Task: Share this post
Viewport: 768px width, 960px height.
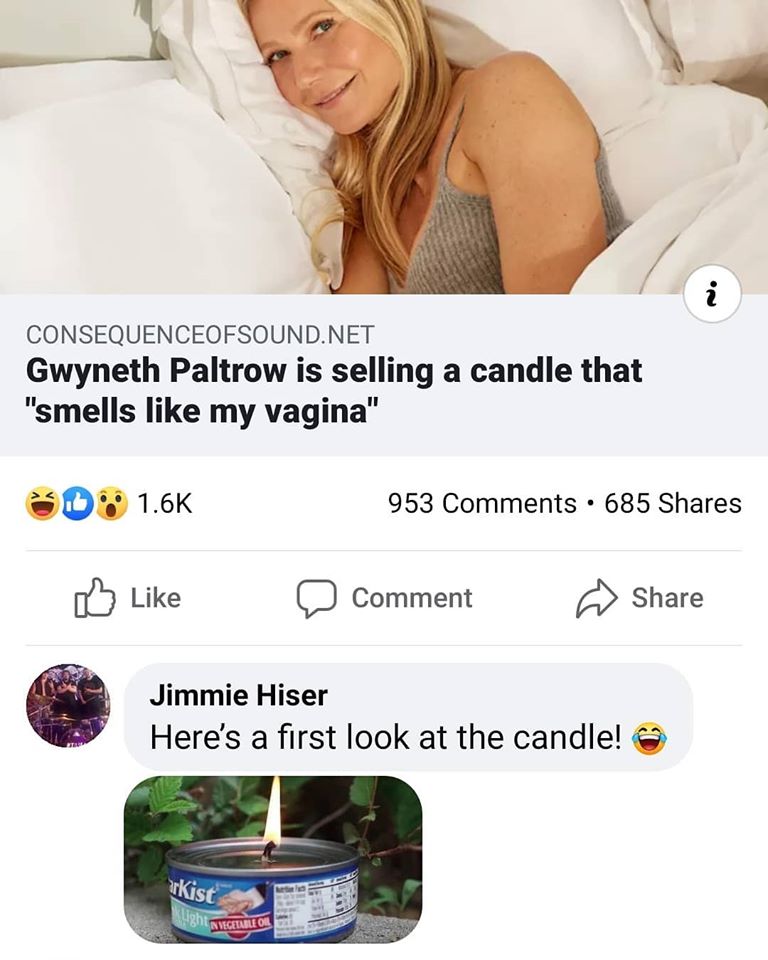Action: [639, 598]
